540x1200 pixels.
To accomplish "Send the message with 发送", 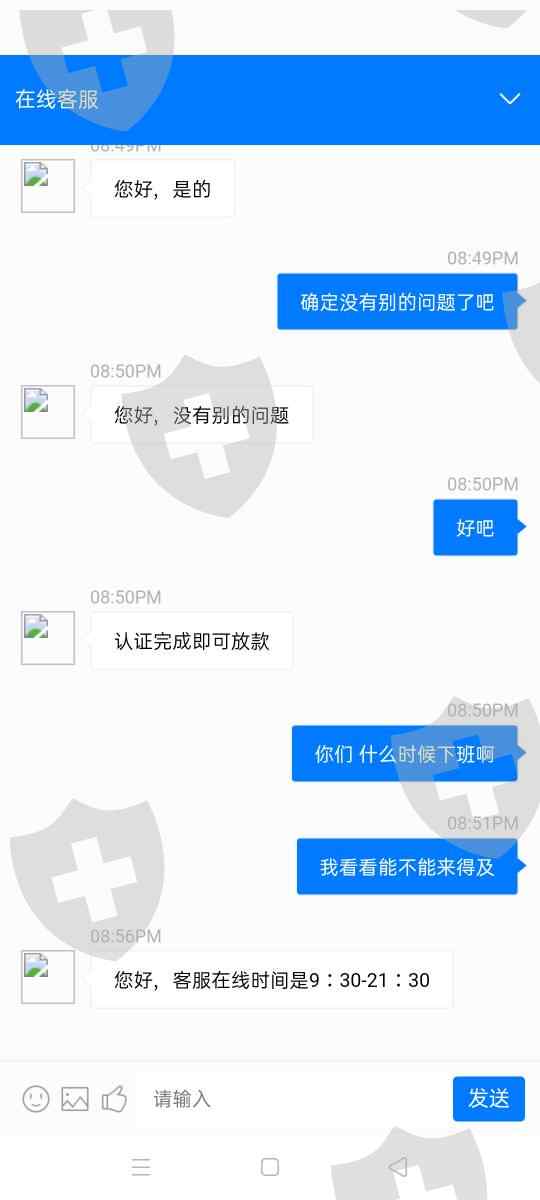I will tap(489, 1099).
